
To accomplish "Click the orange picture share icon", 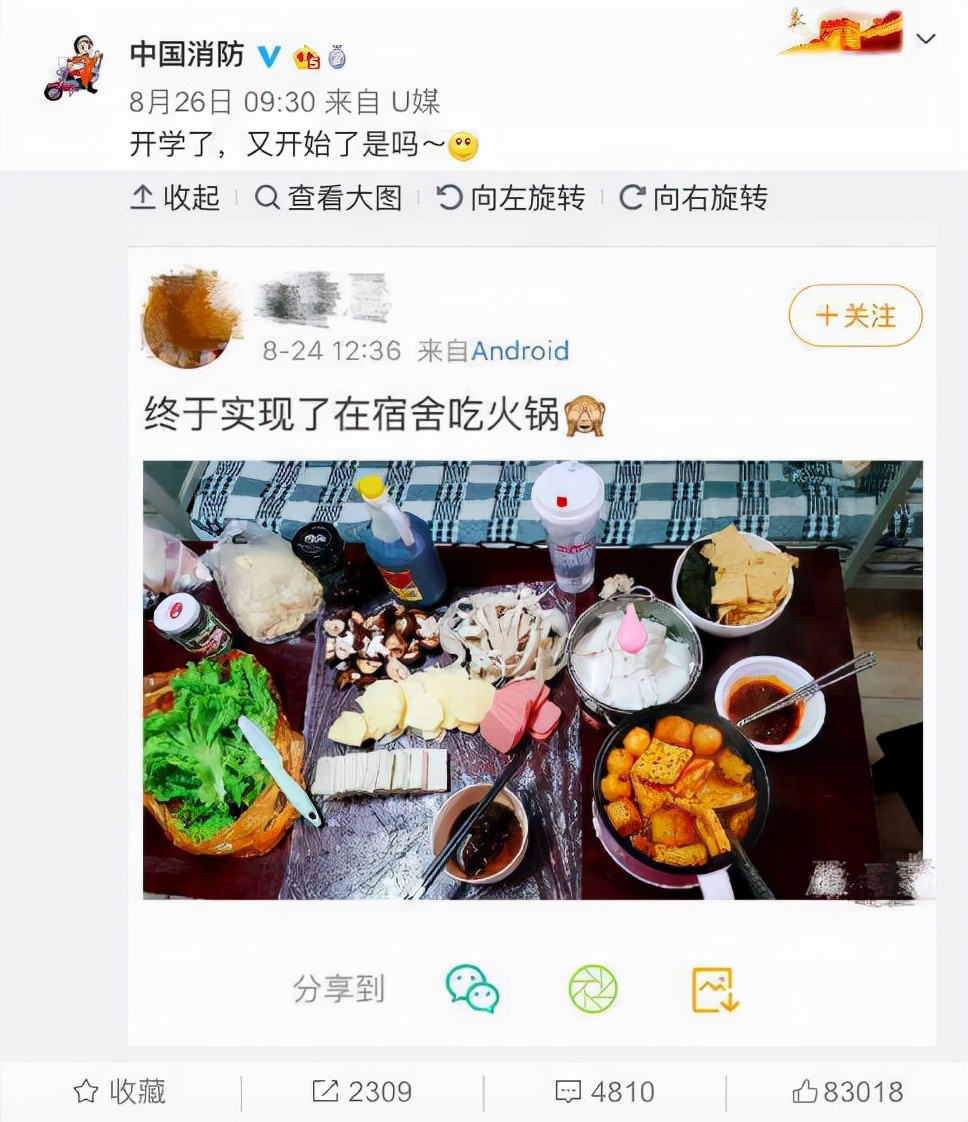I will 716,988.
